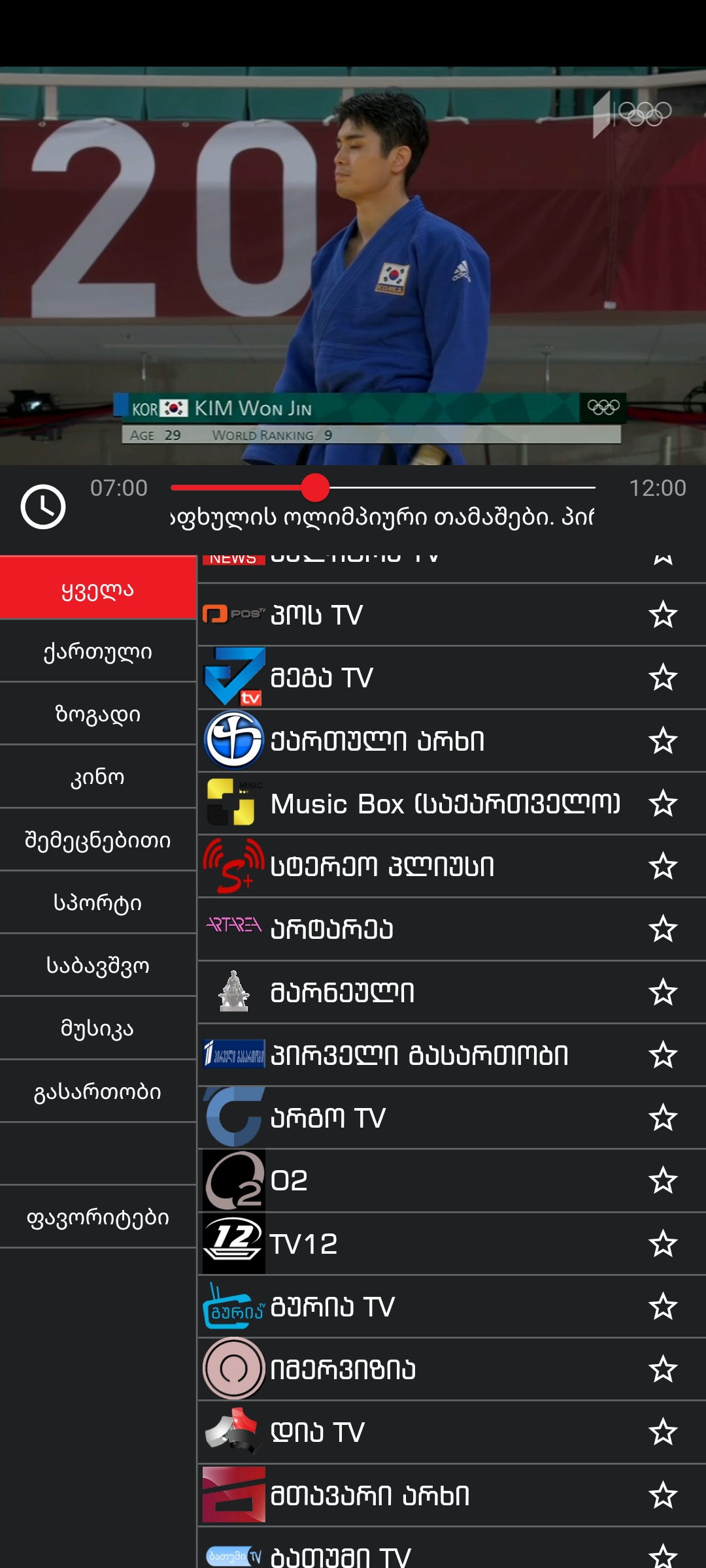Viewport: 706px width, 1568px height.
Task: Switch to the საბავშვო category
Action: [98, 966]
